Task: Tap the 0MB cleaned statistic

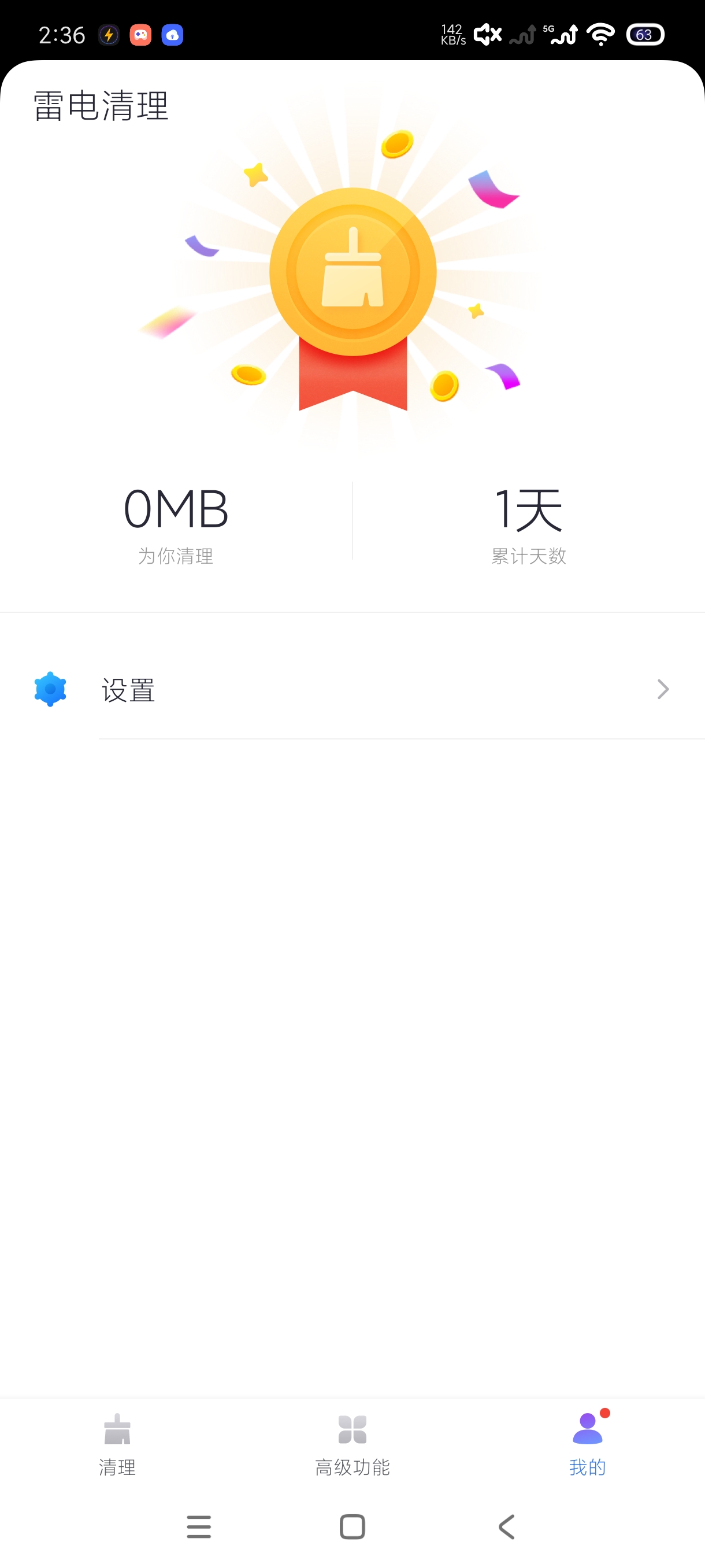Action: click(x=176, y=510)
